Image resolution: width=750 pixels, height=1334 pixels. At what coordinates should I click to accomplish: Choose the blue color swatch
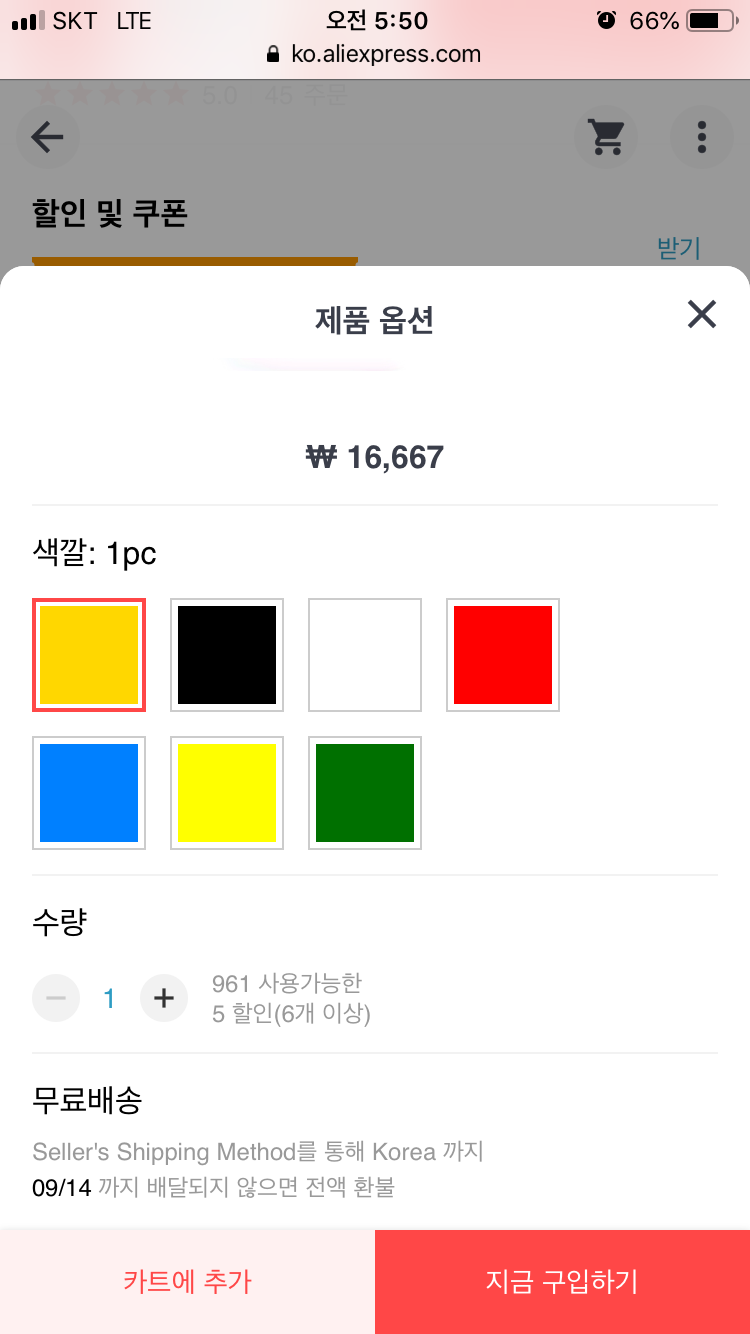click(89, 793)
